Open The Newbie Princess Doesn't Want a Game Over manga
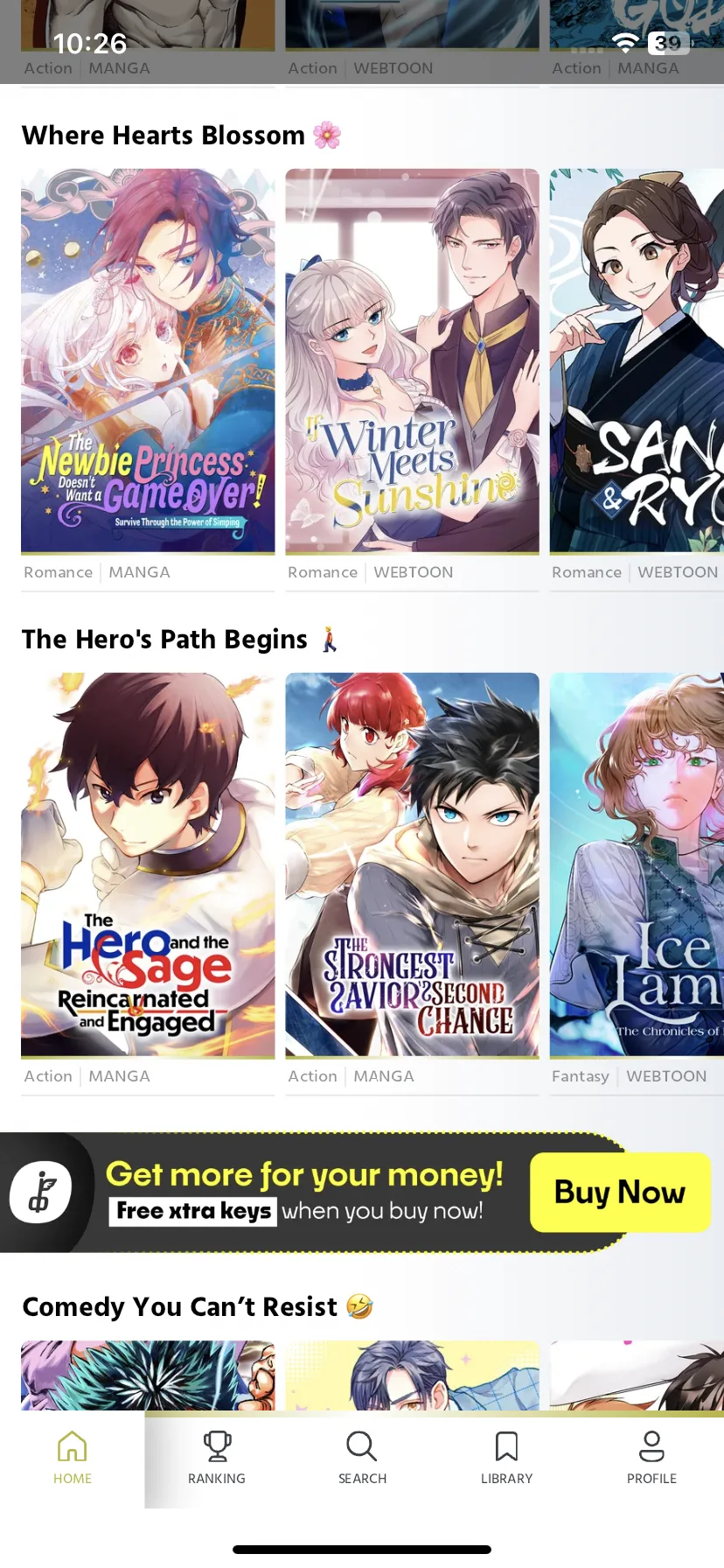This screenshot has width=724, height=1568. (148, 360)
